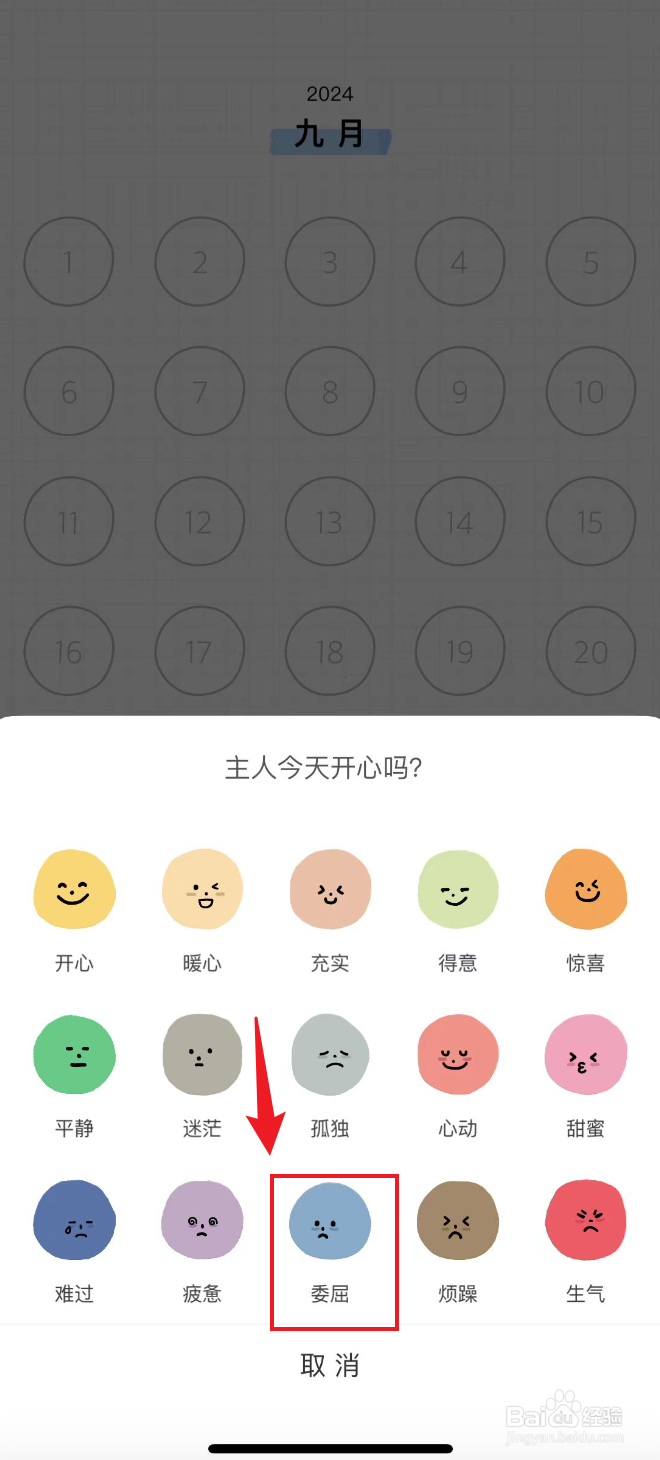Viewport: 660px width, 1460px height.
Task: Select the 甜蜜 mood
Action: click(586, 1055)
